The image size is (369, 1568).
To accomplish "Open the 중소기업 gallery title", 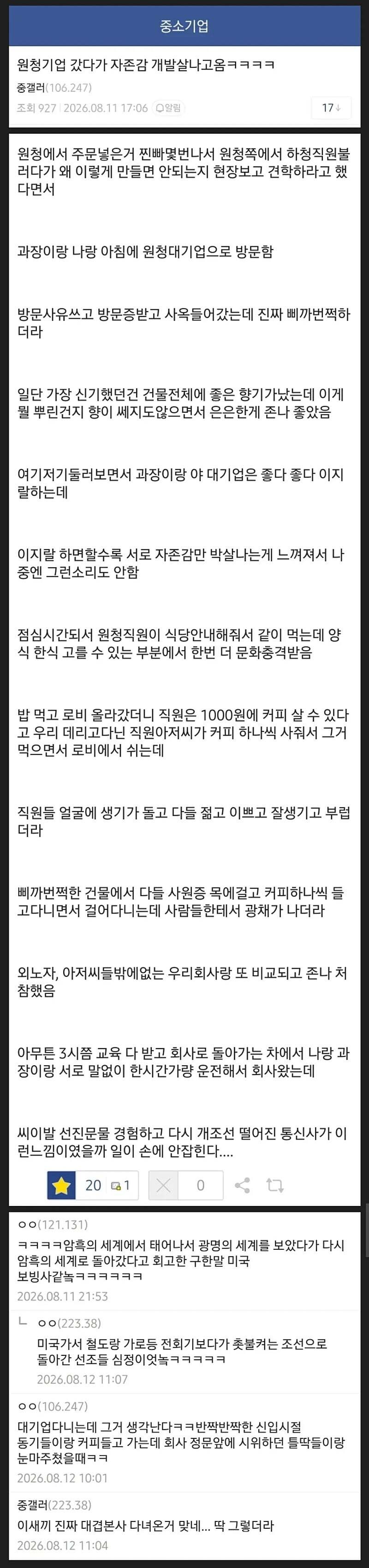I will (184, 25).
